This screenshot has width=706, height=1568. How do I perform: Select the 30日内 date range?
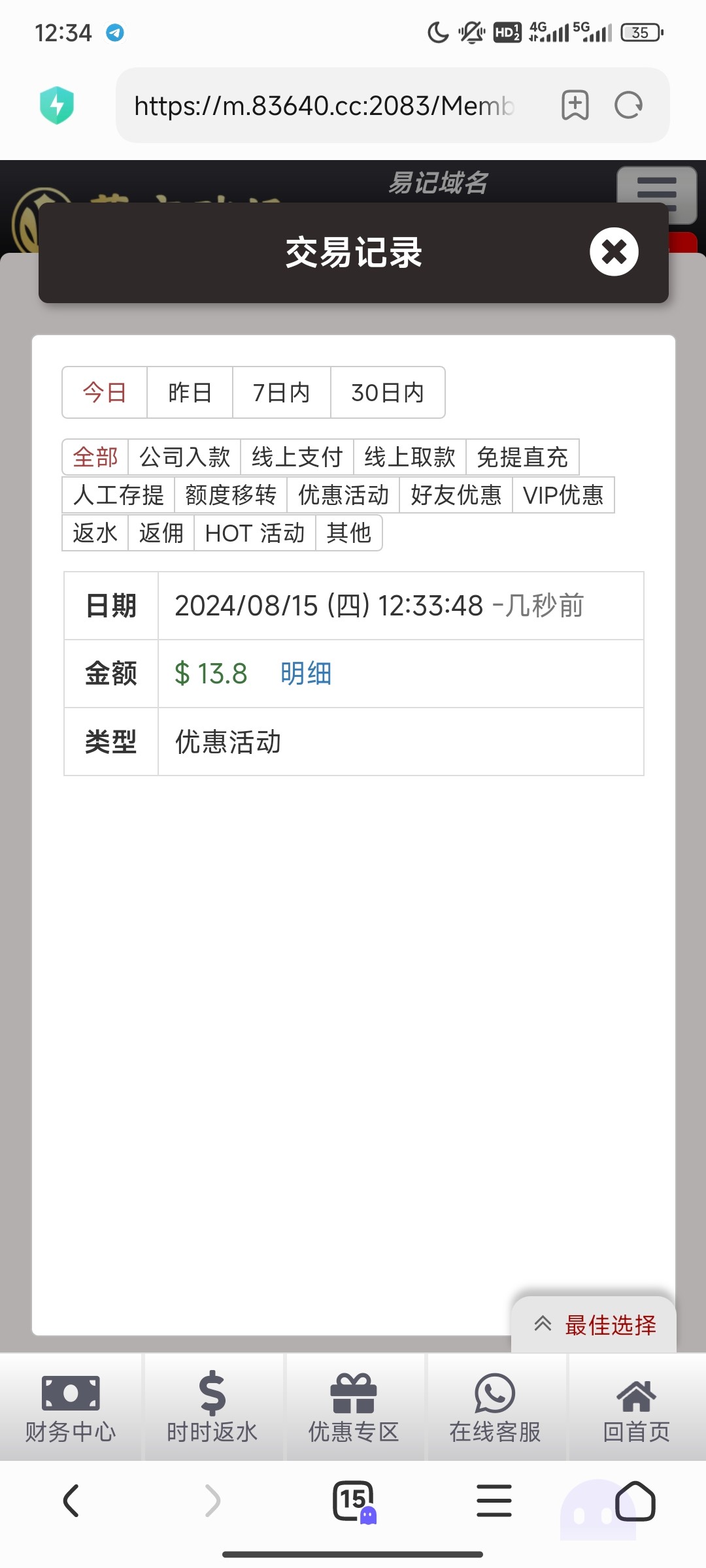click(x=388, y=393)
